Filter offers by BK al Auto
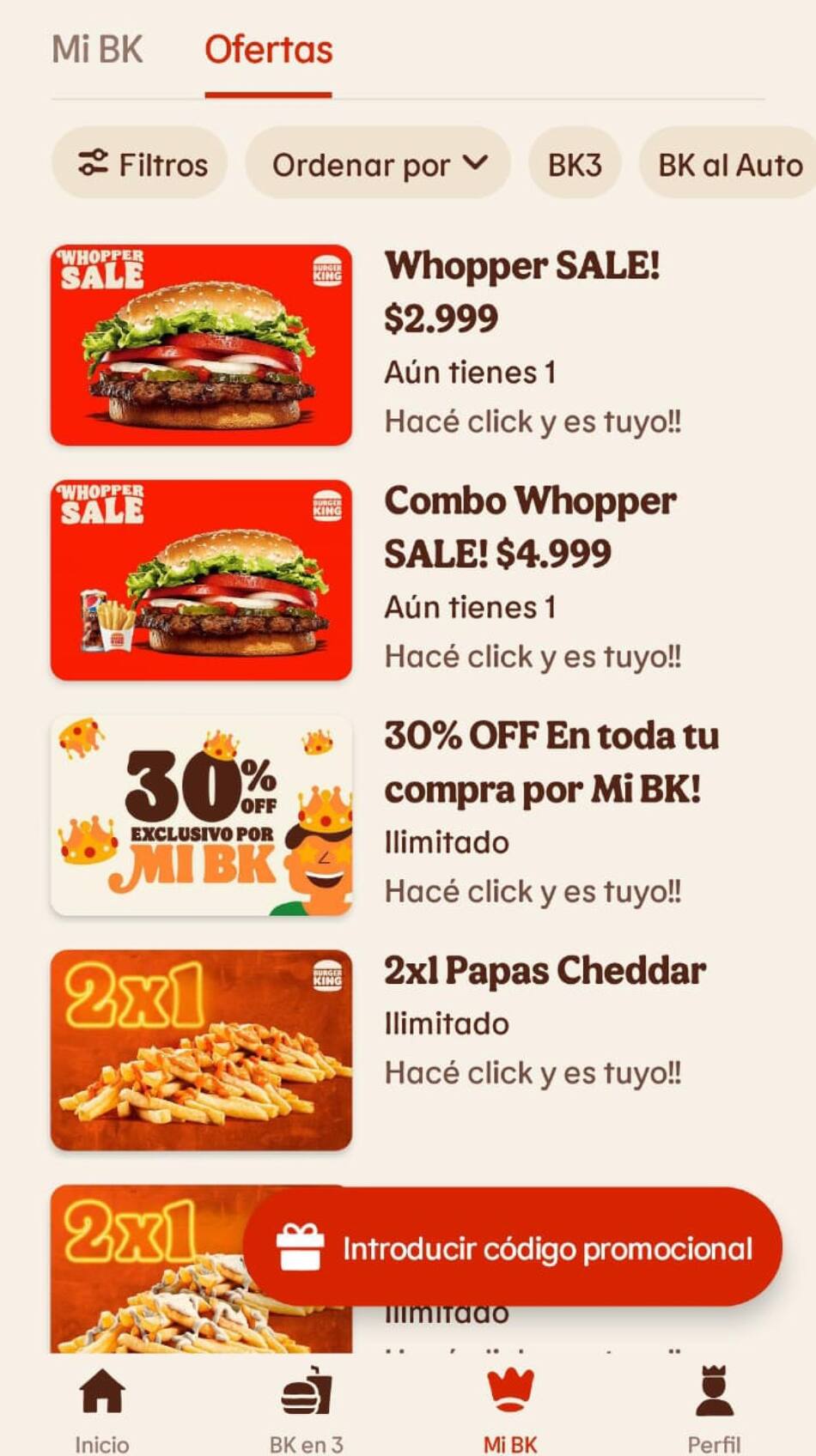Viewport: 816px width, 1456px height. [729, 164]
